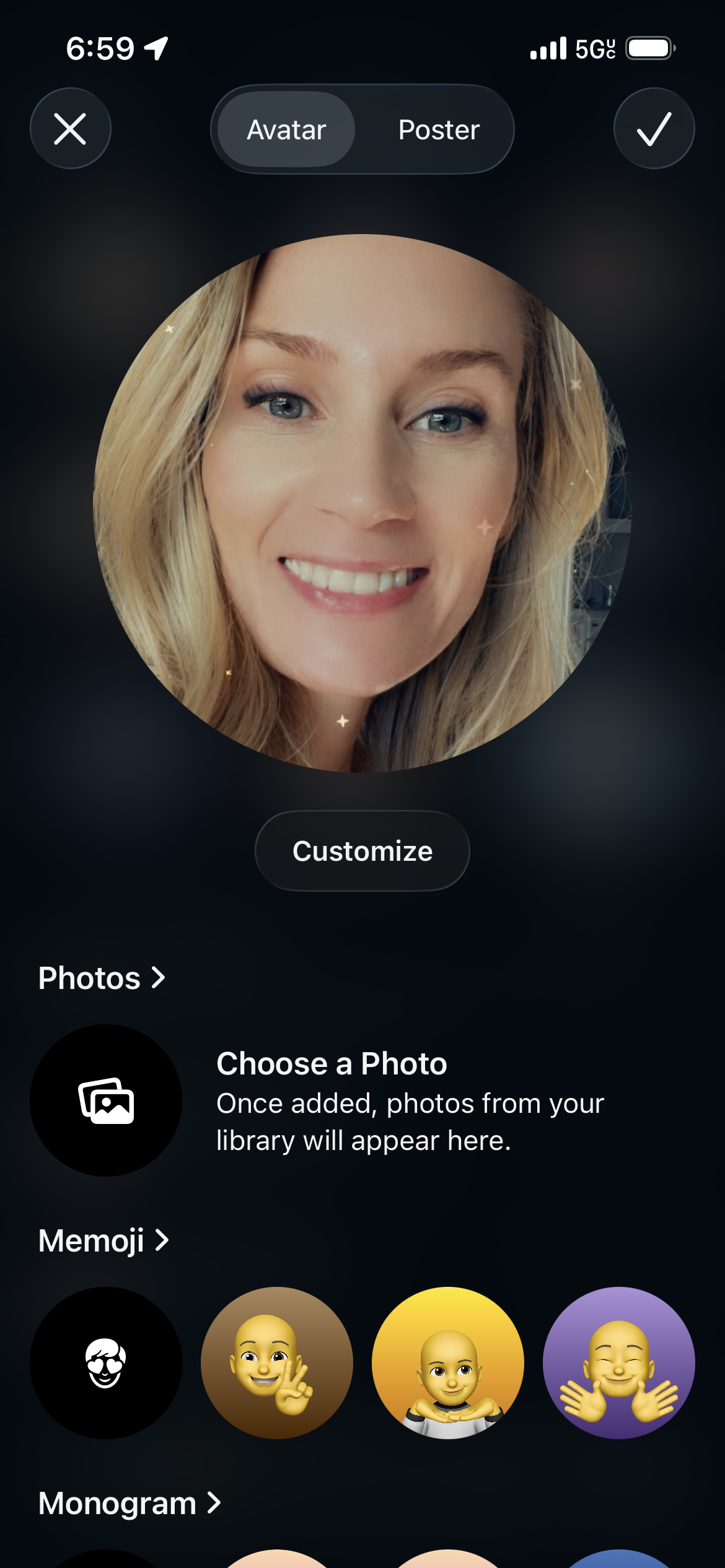Open the Photos section
This screenshot has height=1568, width=725.
click(102, 978)
